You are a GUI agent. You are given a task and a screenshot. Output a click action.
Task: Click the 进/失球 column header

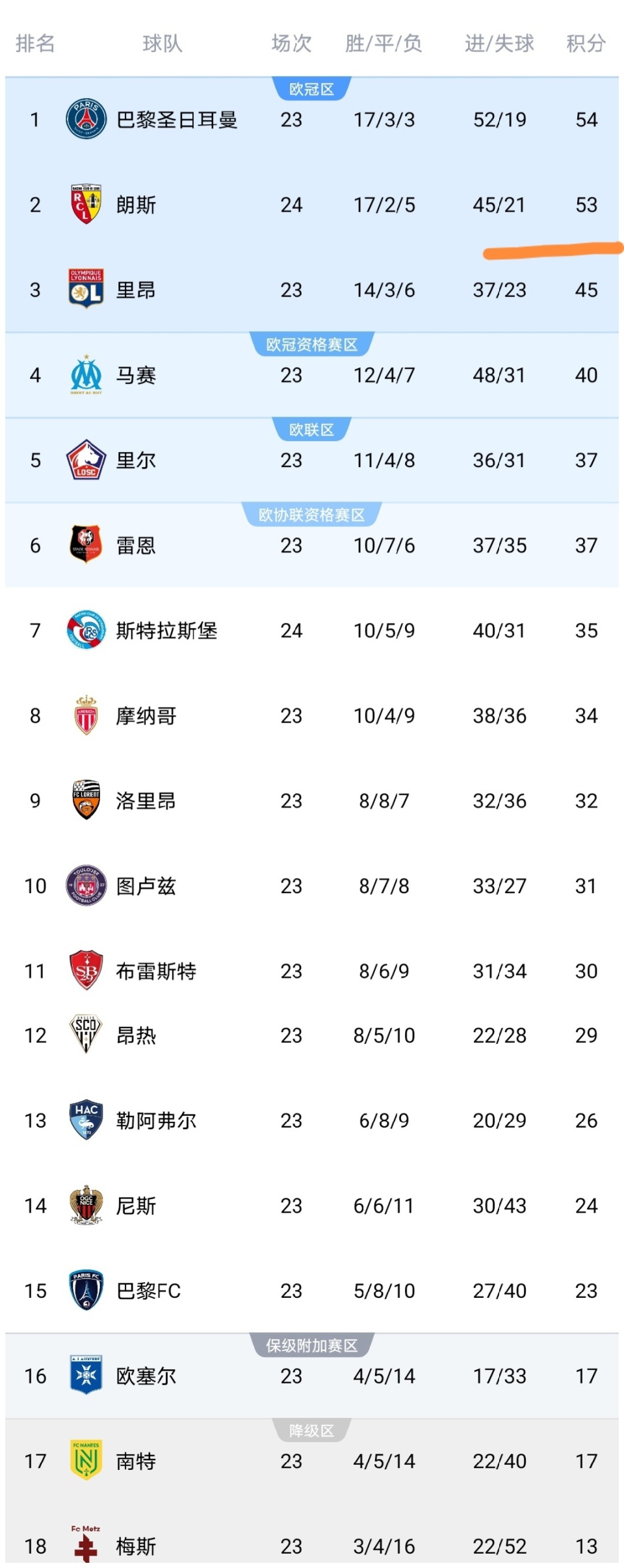point(499,43)
